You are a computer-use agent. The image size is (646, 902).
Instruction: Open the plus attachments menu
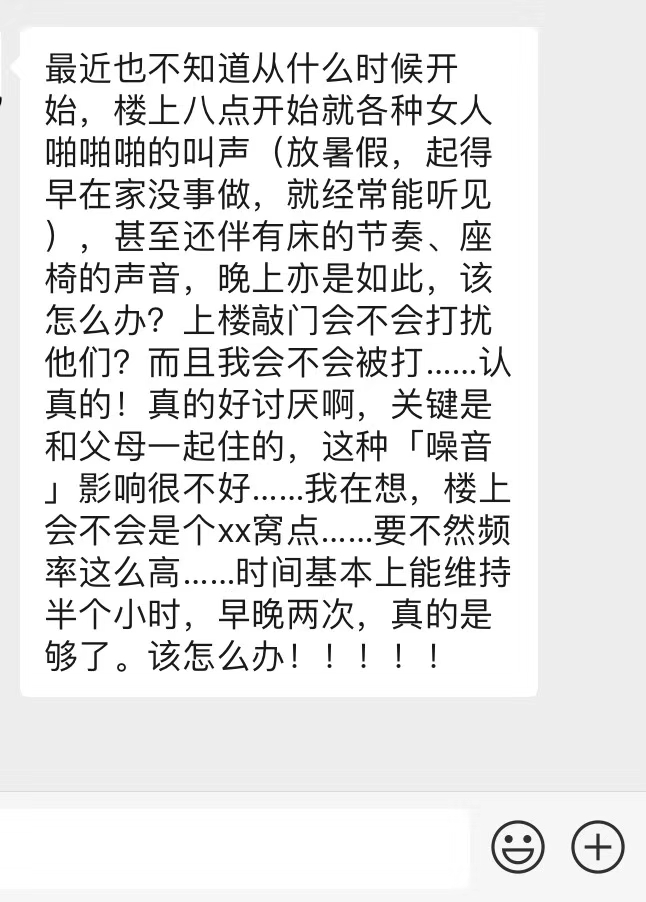[x=597, y=847]
